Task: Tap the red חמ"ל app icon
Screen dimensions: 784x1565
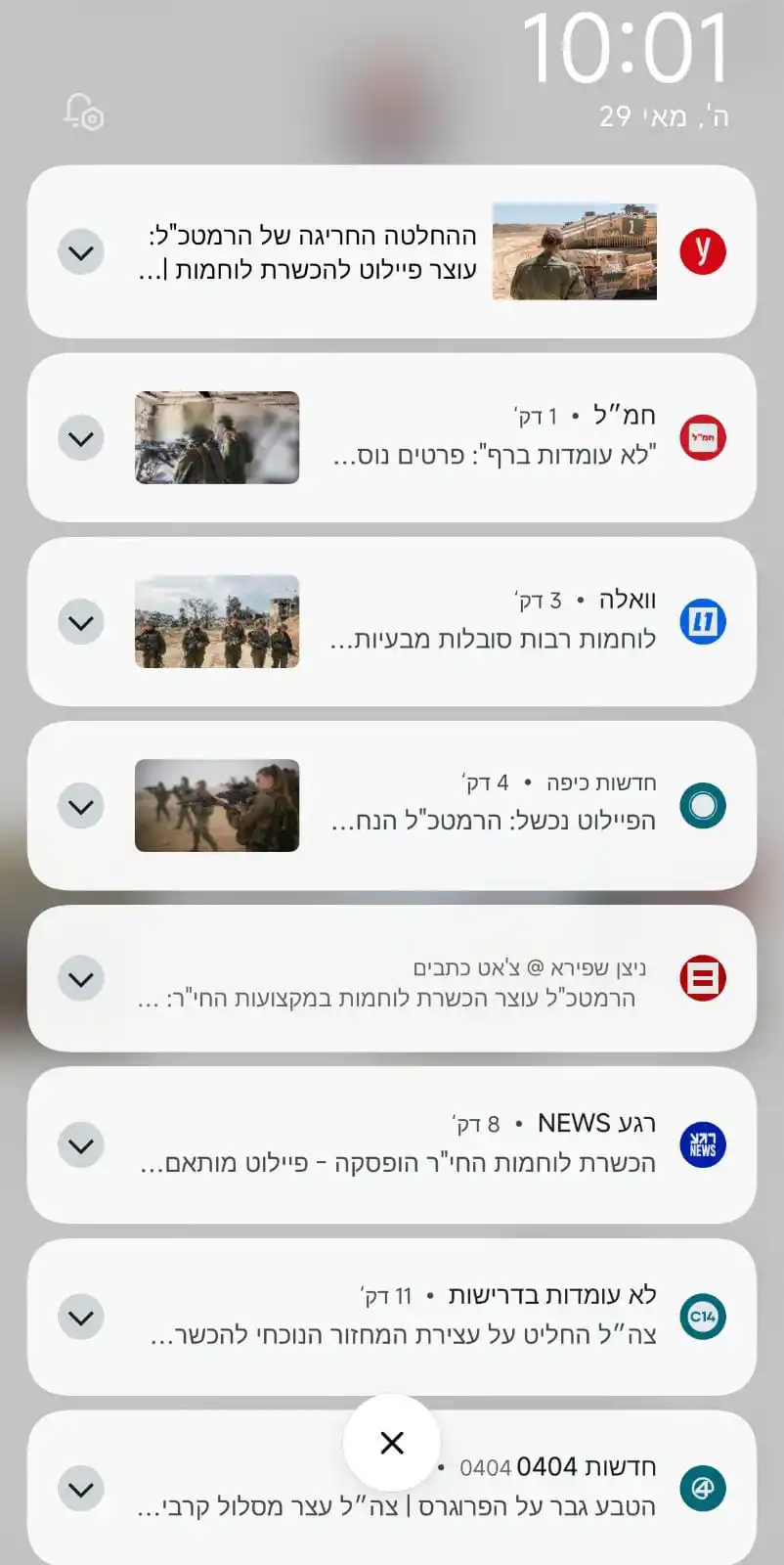Action: click(703, 437)
